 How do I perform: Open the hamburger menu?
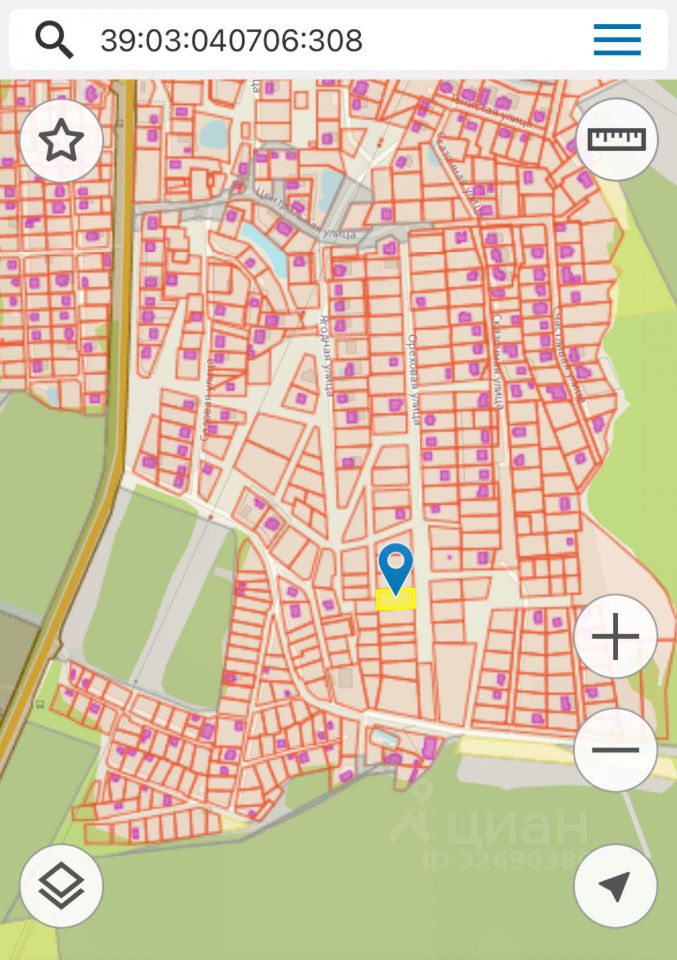pos(617,40)
